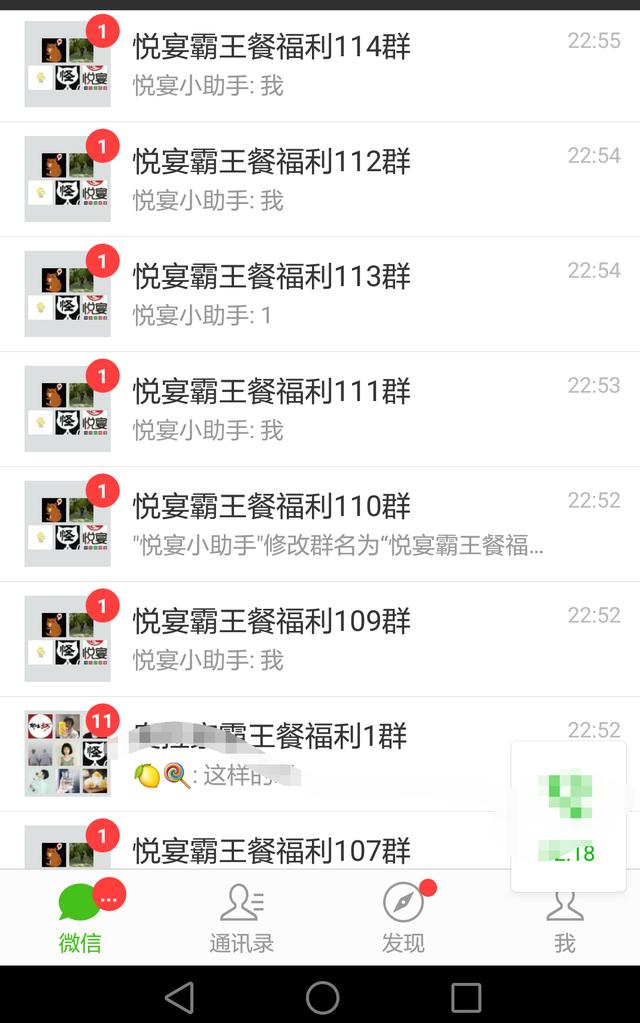This screenshot has height=1023, width=640.
Task: Tap the system back button
Action: click(x=179, y=996)
